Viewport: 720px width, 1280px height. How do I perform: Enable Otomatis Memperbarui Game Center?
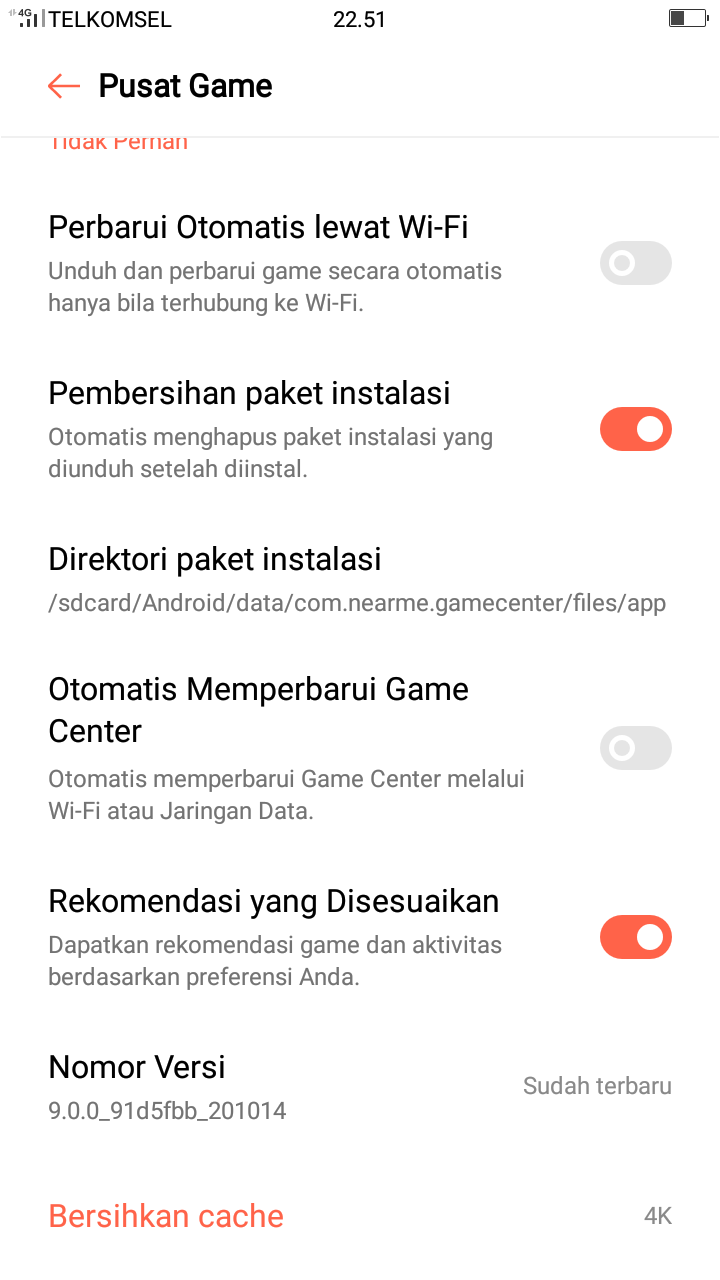point(635,748)
